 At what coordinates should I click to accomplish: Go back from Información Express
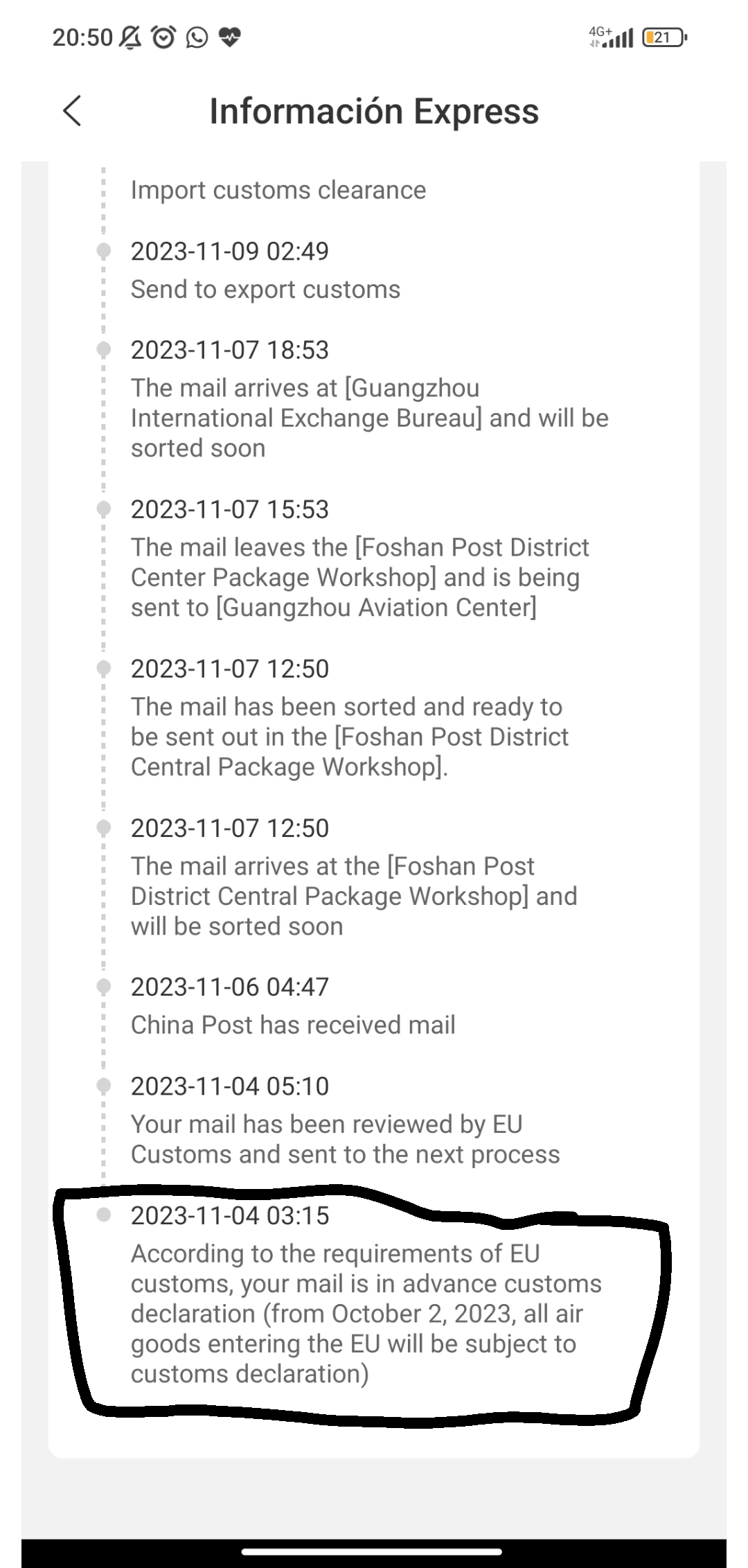click(x=72, y=111)
